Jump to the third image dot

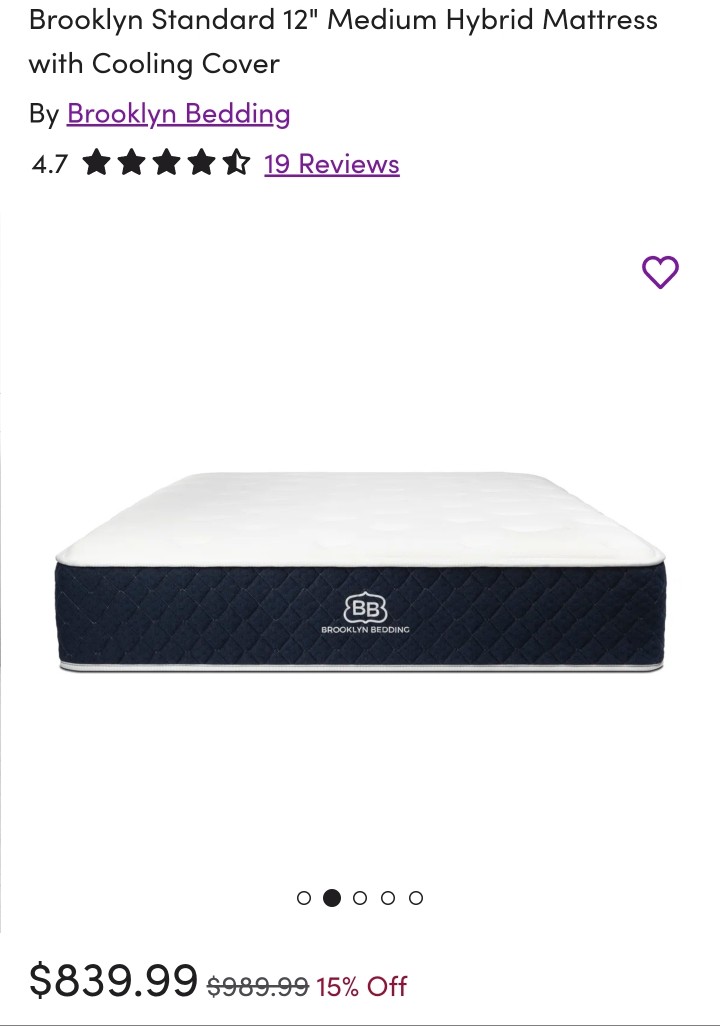(360, 898)
